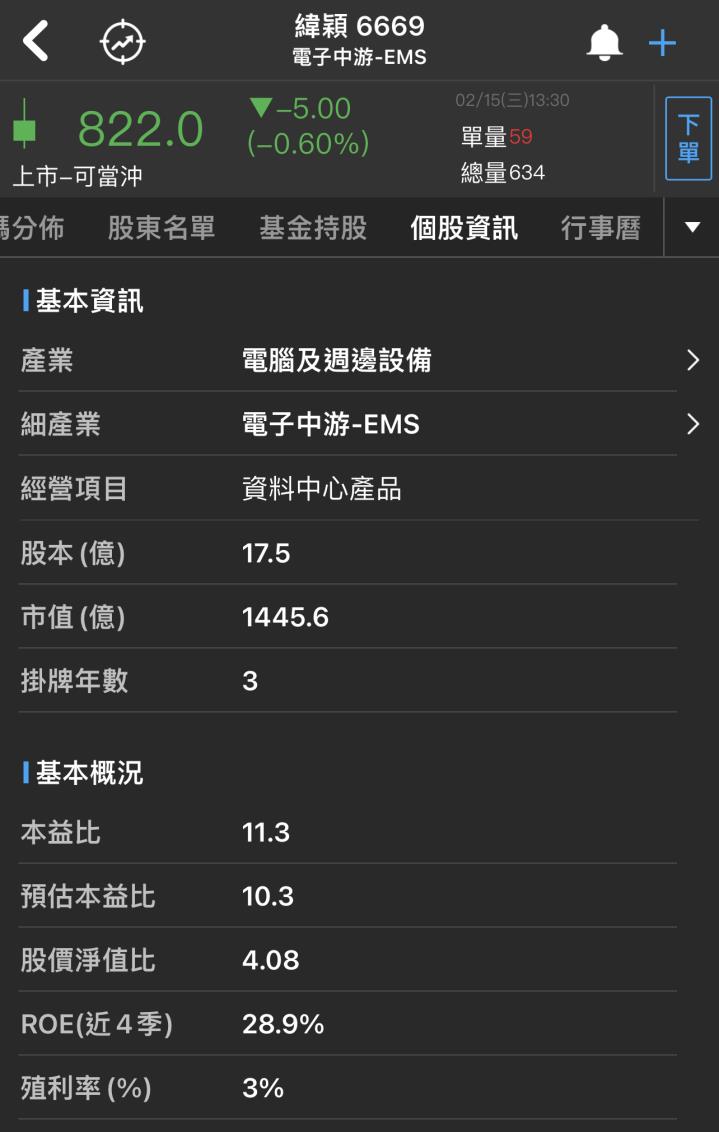Expand the tab list dropdown arrow
Image resolution: width=719 pixels, height=1132 pixels.
(692, 228)
